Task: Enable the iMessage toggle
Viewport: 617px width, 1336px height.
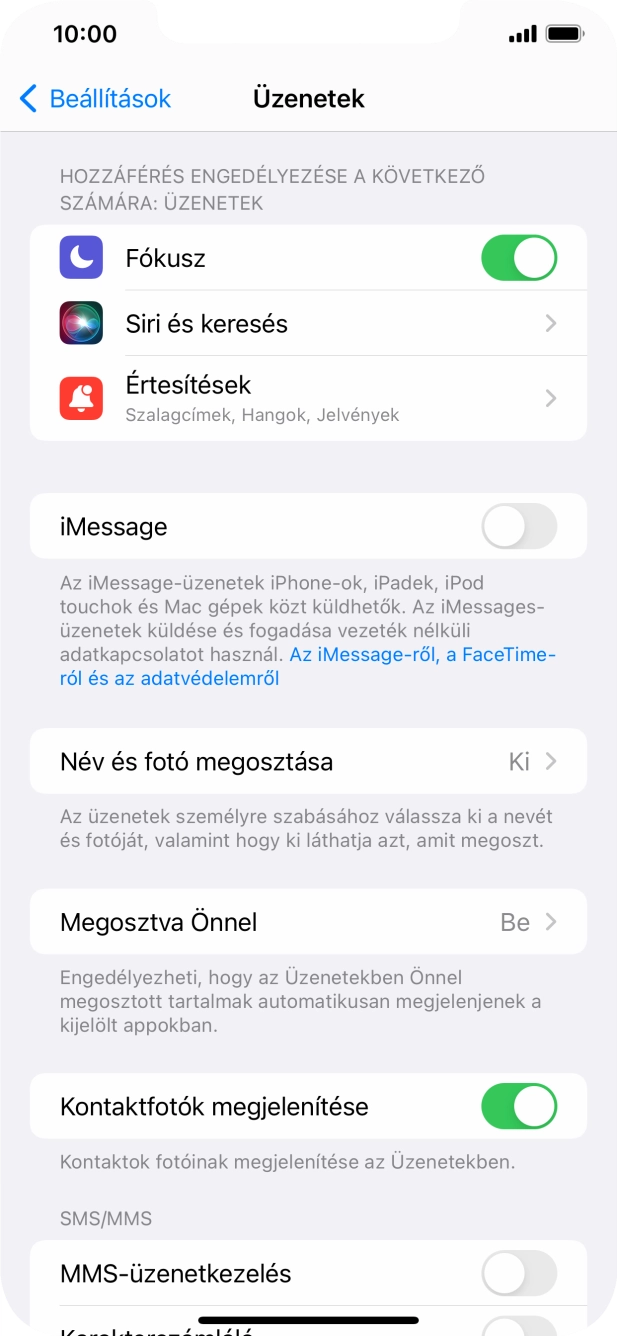Action: point(518,526)
